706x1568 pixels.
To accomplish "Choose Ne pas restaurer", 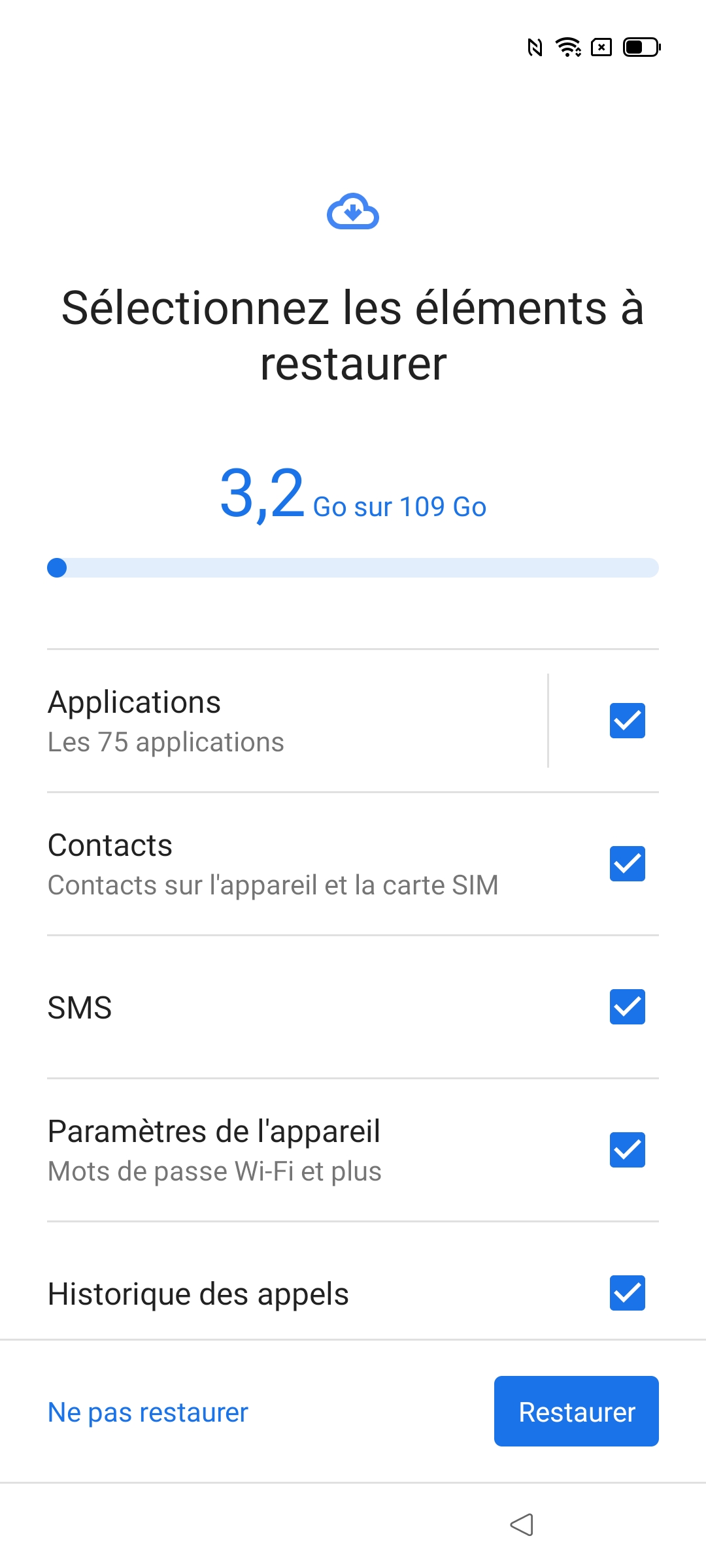I will [148, 1413].
